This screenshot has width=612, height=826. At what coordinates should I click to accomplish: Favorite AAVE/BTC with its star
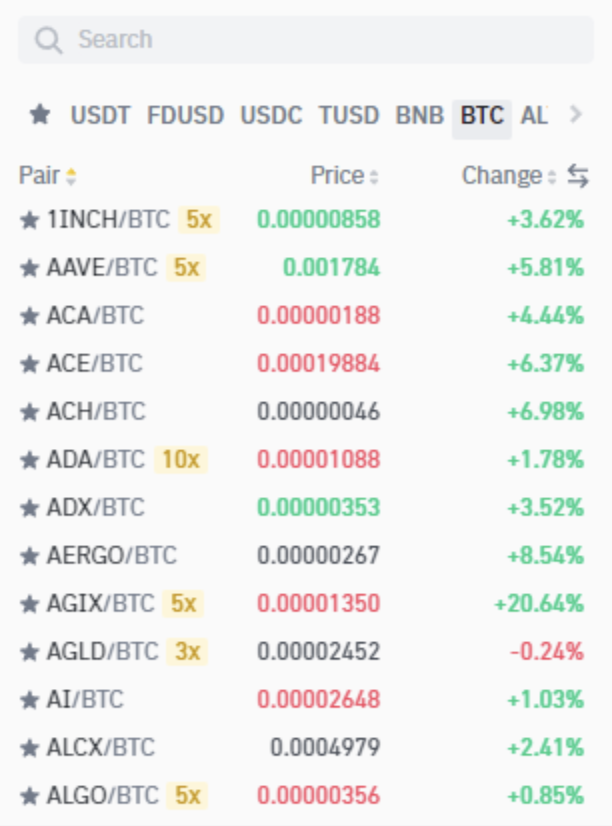(30, 268)
